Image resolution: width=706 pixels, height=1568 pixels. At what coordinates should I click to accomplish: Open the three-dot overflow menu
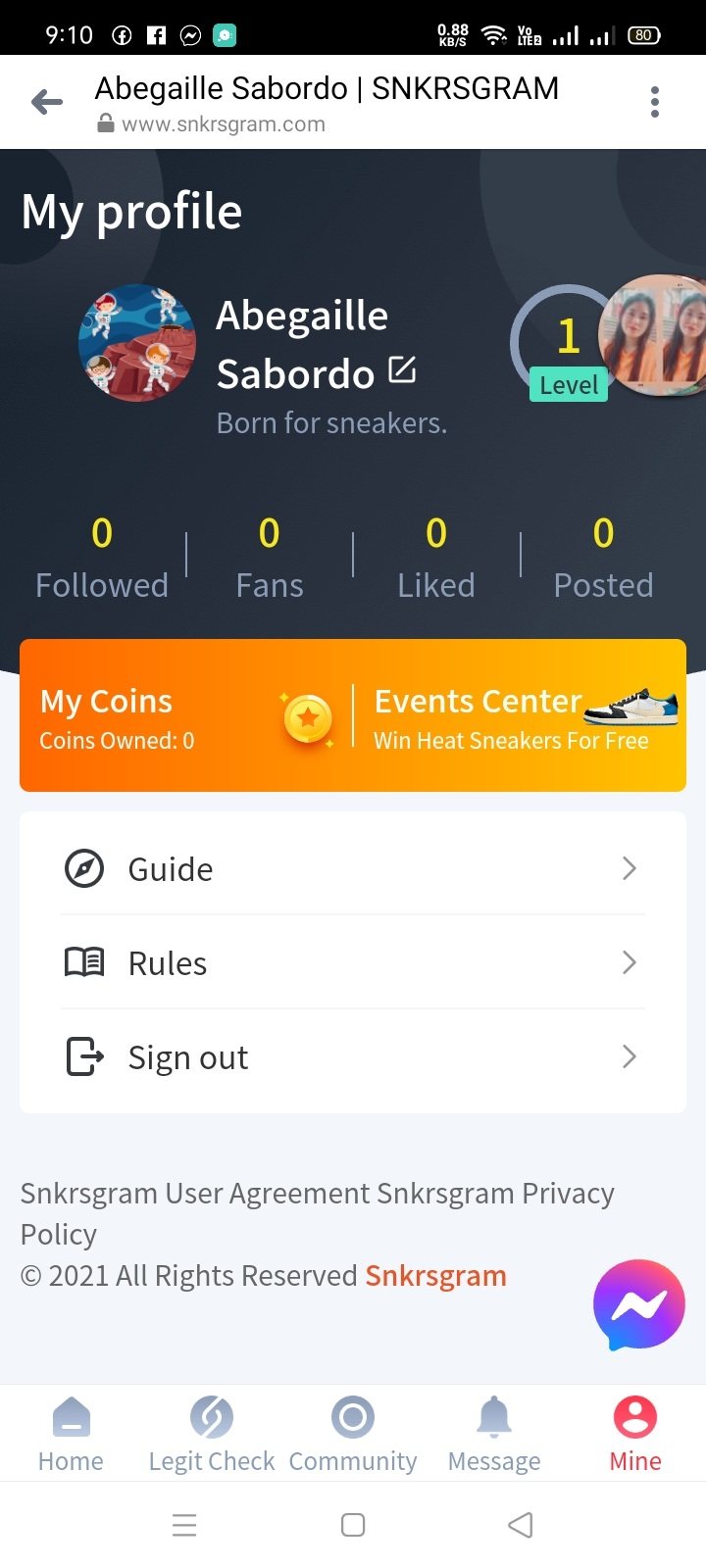tap(654, 102)
